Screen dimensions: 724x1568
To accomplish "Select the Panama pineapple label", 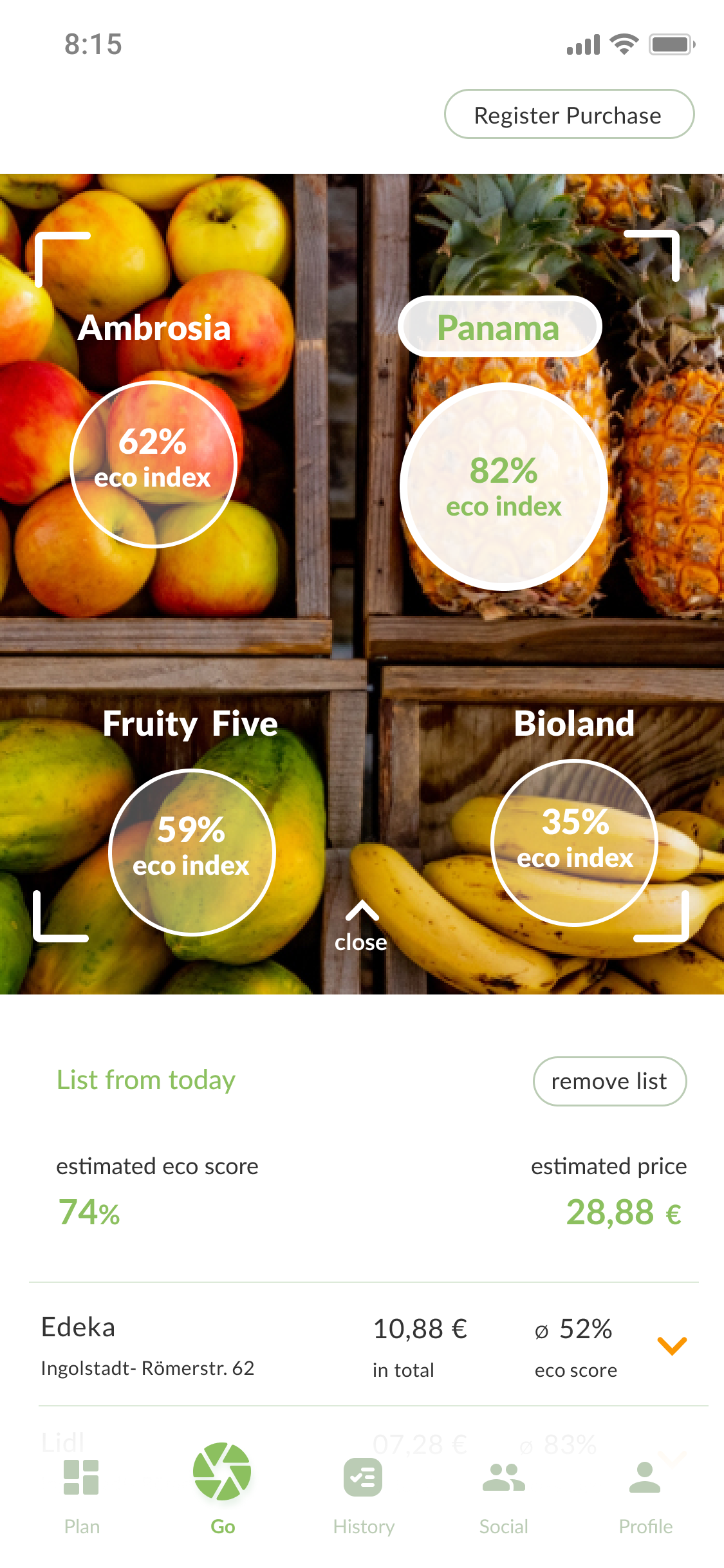I will click(x=499, y=327).
